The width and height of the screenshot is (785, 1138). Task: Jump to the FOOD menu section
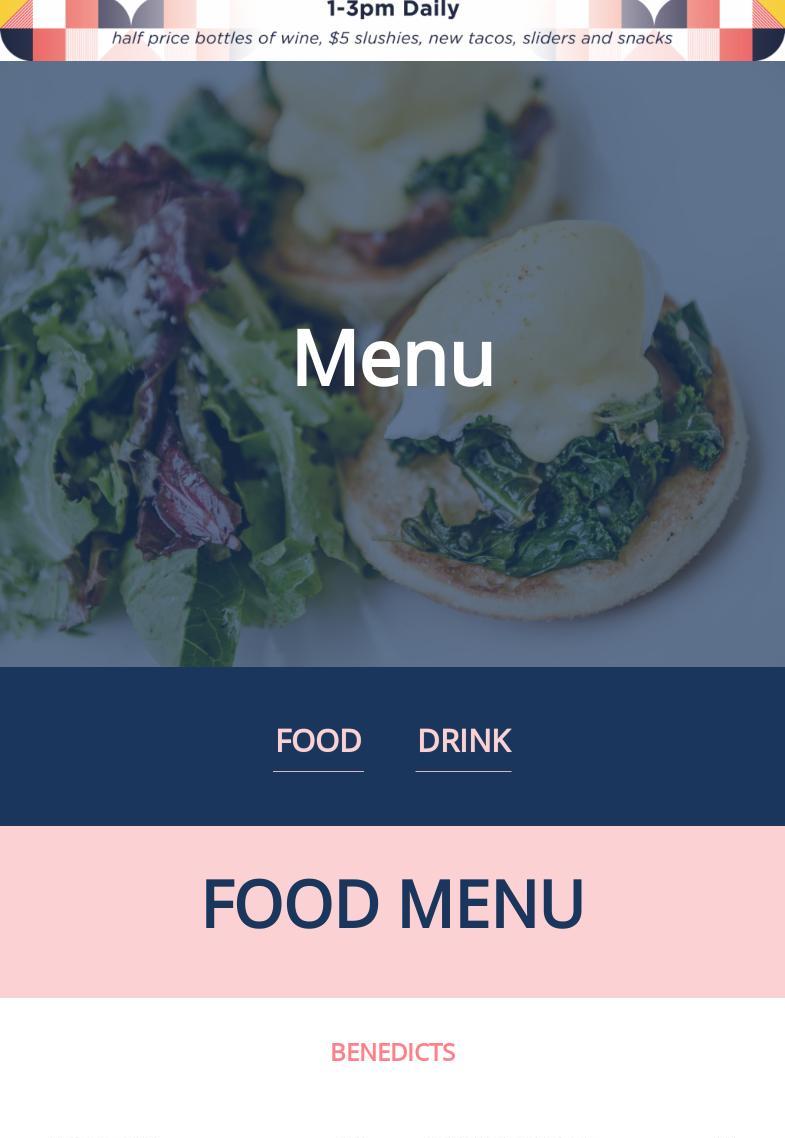pyautogui.click(x=318, y=741)
